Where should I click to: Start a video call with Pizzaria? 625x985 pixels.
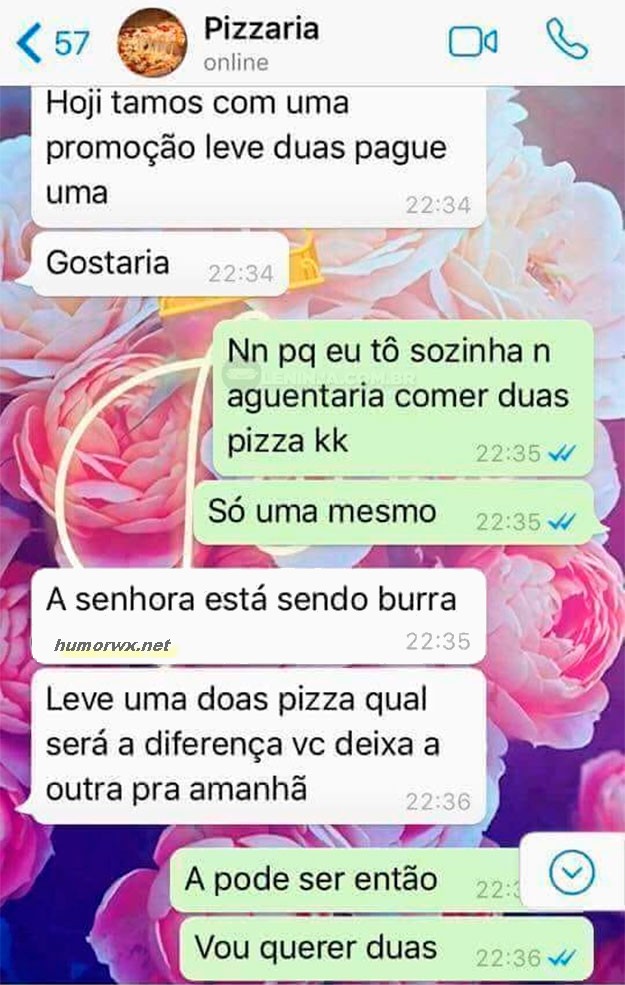coord(473,42)
